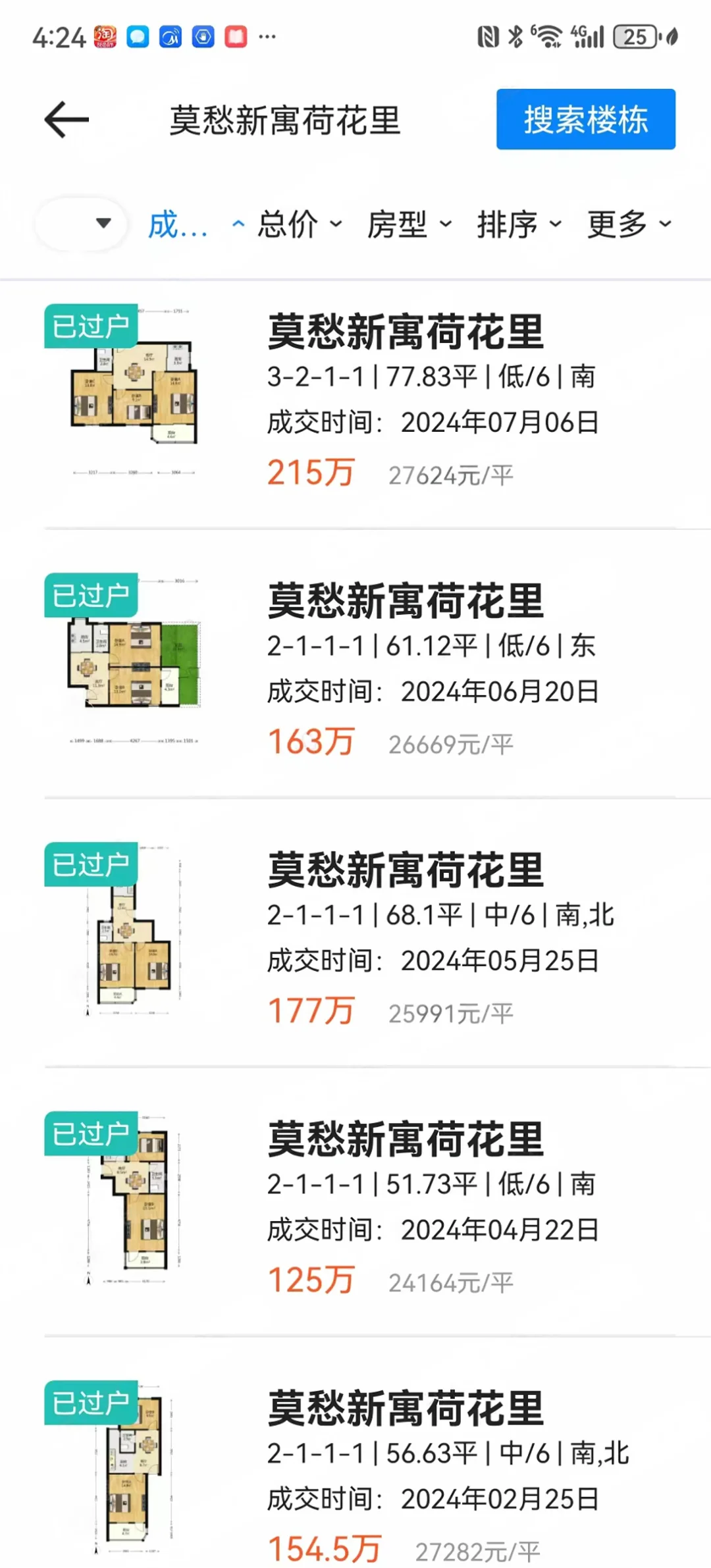Open the 总价 filter dropdown
The height and width of the screenshot is (1568, 711).
click(x=300, y=224)
